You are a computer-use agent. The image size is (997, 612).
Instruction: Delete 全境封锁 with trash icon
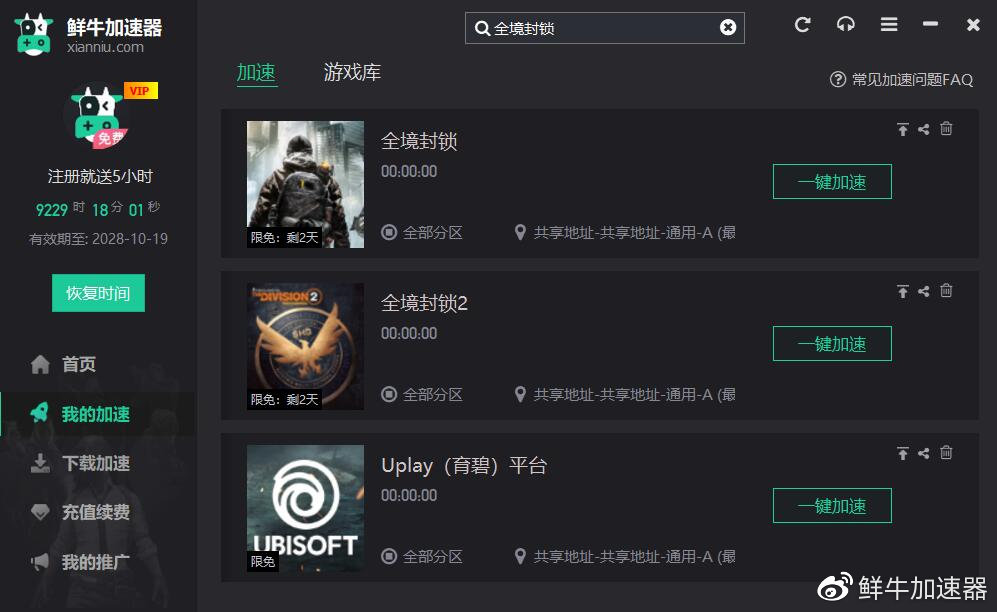[946, 129]
